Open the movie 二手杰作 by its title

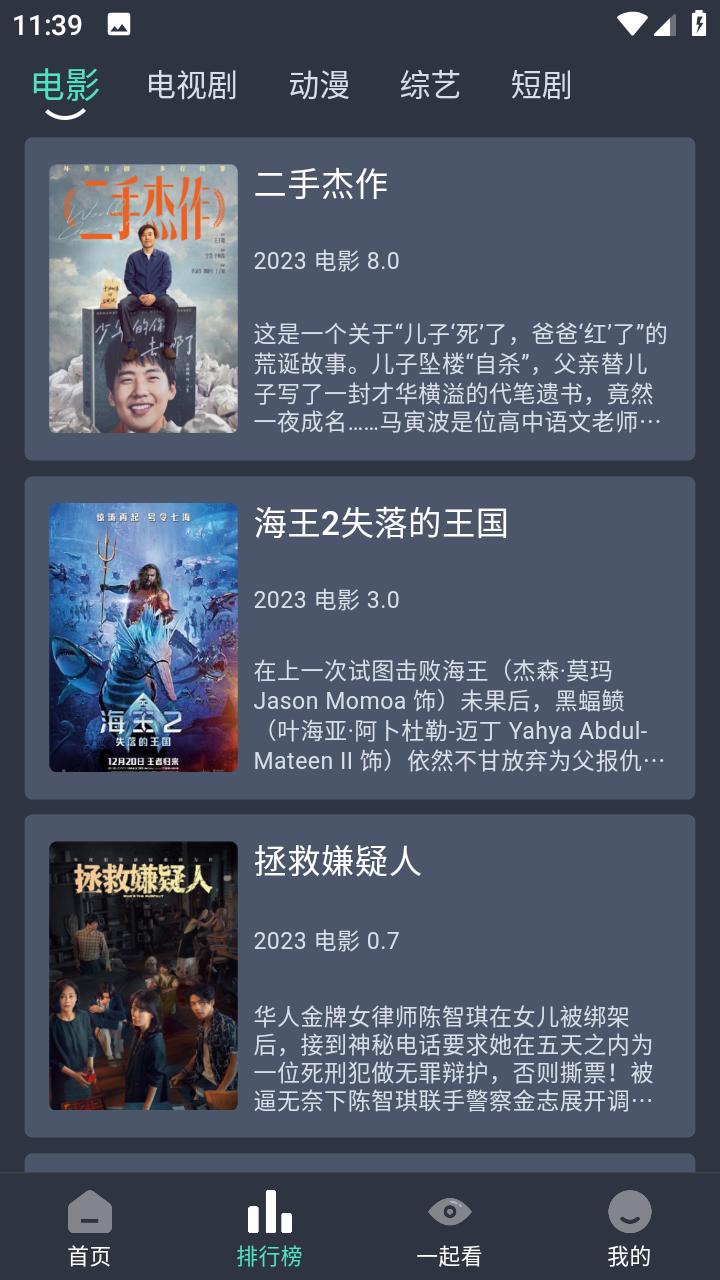tap(323, 185)
